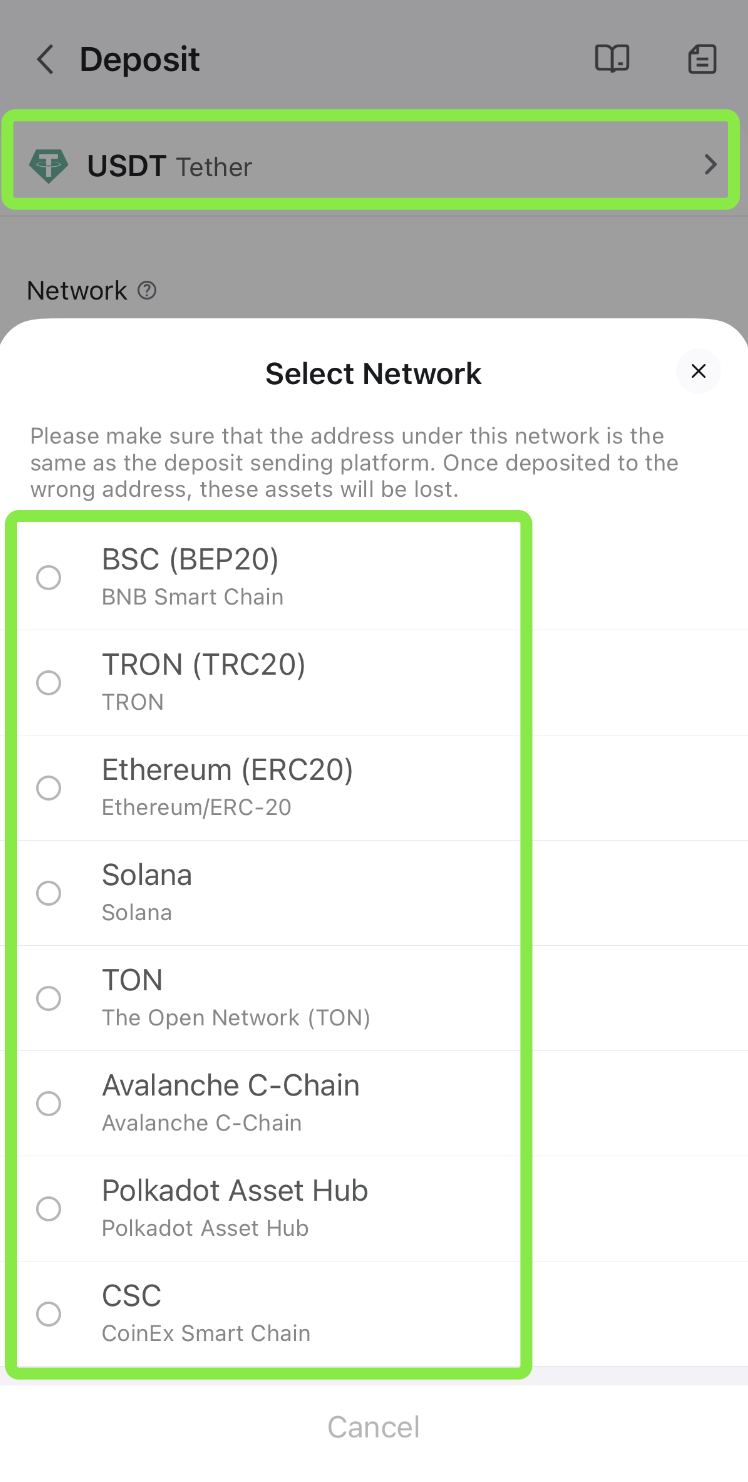Click the Tether icon in the coin row
Screen dimensions: 748x1482
coord(50,165)
